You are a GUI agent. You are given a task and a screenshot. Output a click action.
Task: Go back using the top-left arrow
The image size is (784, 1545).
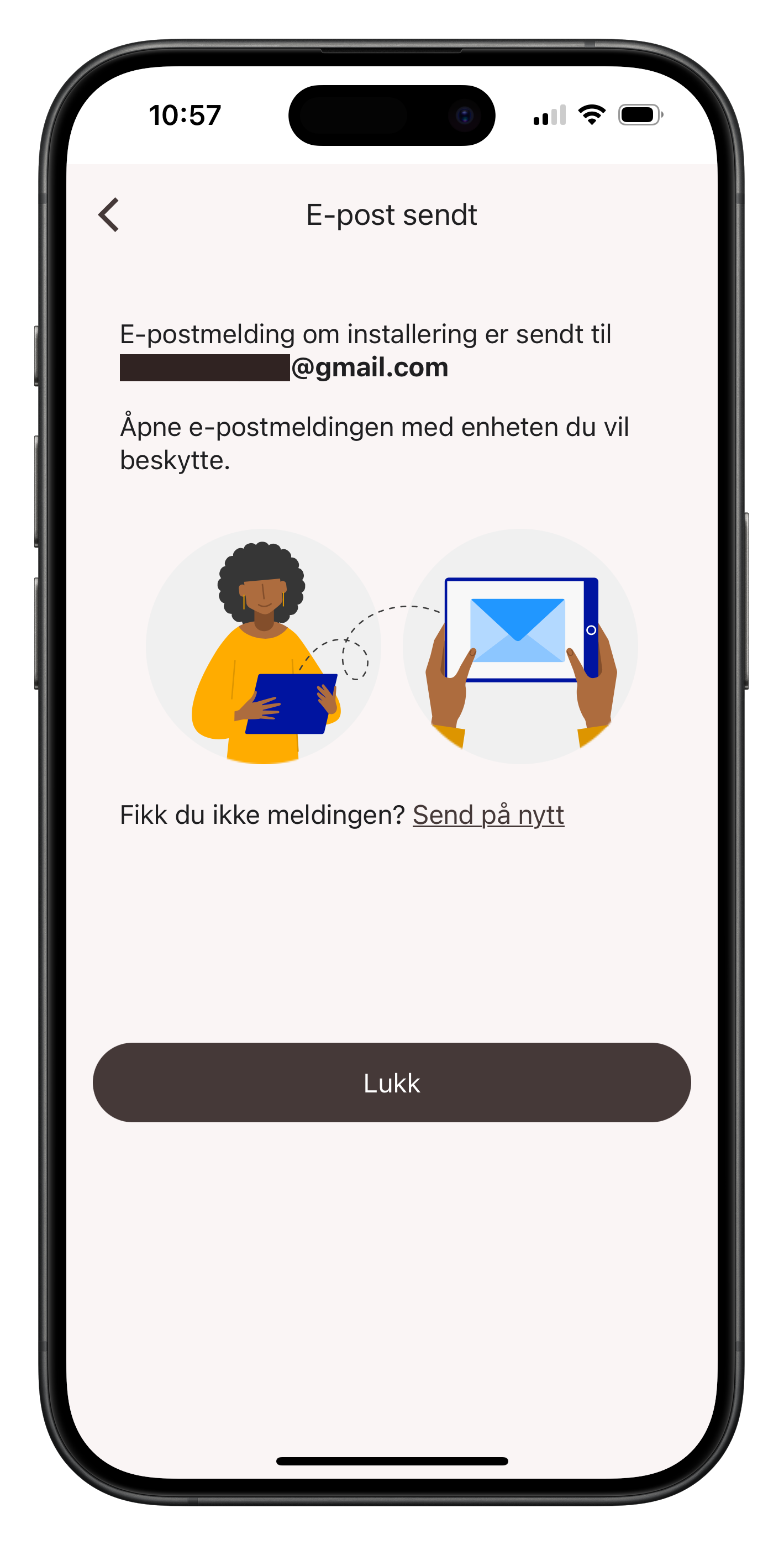(109, 215)
